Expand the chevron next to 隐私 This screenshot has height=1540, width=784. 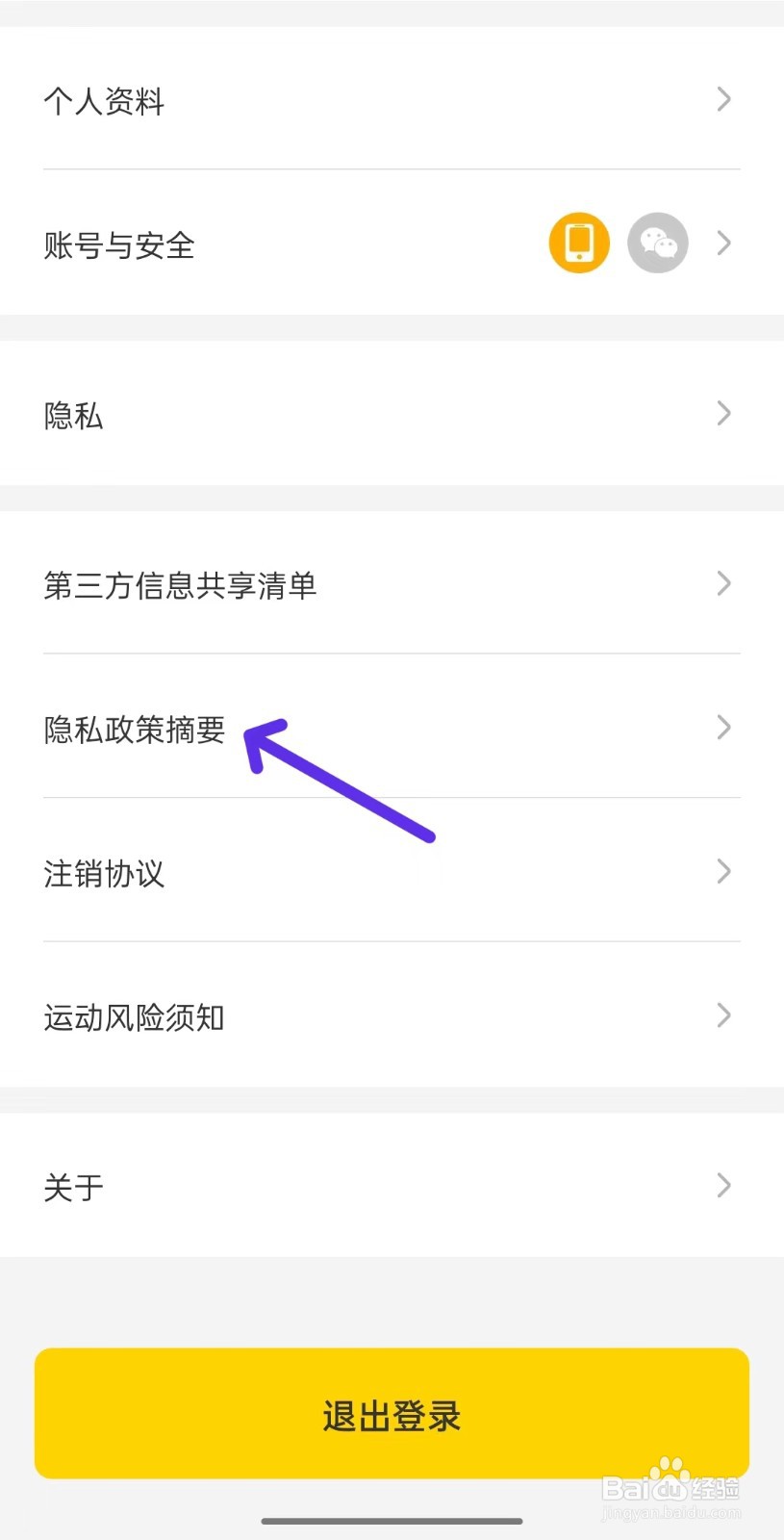[x=724, y=414]
